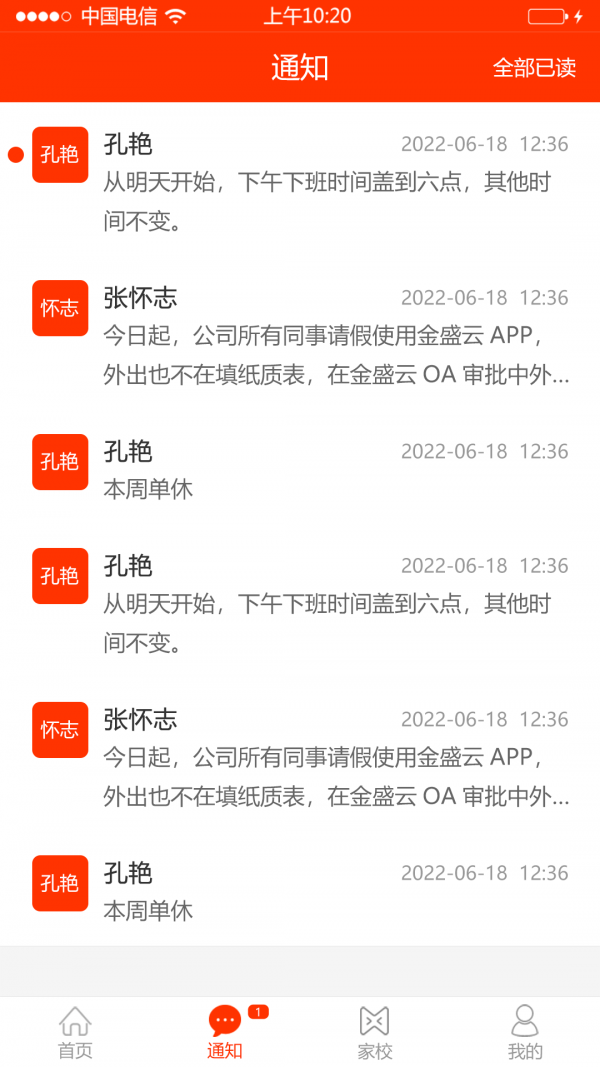Select the 通知 tab
Image resolution: width=600 pixels, height=1067 pixels.
pyautogui.click(x=225, y=1033)
